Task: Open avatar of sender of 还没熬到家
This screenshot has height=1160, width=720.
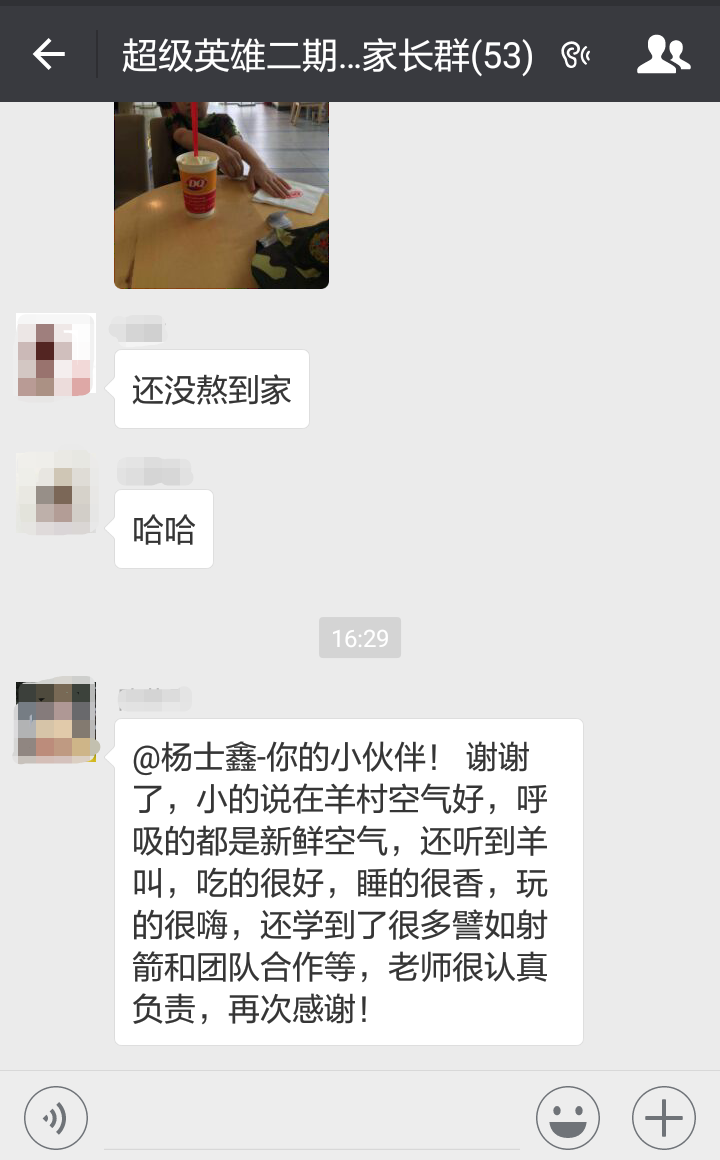Action: pyautogui.click(x=55, y=355)
